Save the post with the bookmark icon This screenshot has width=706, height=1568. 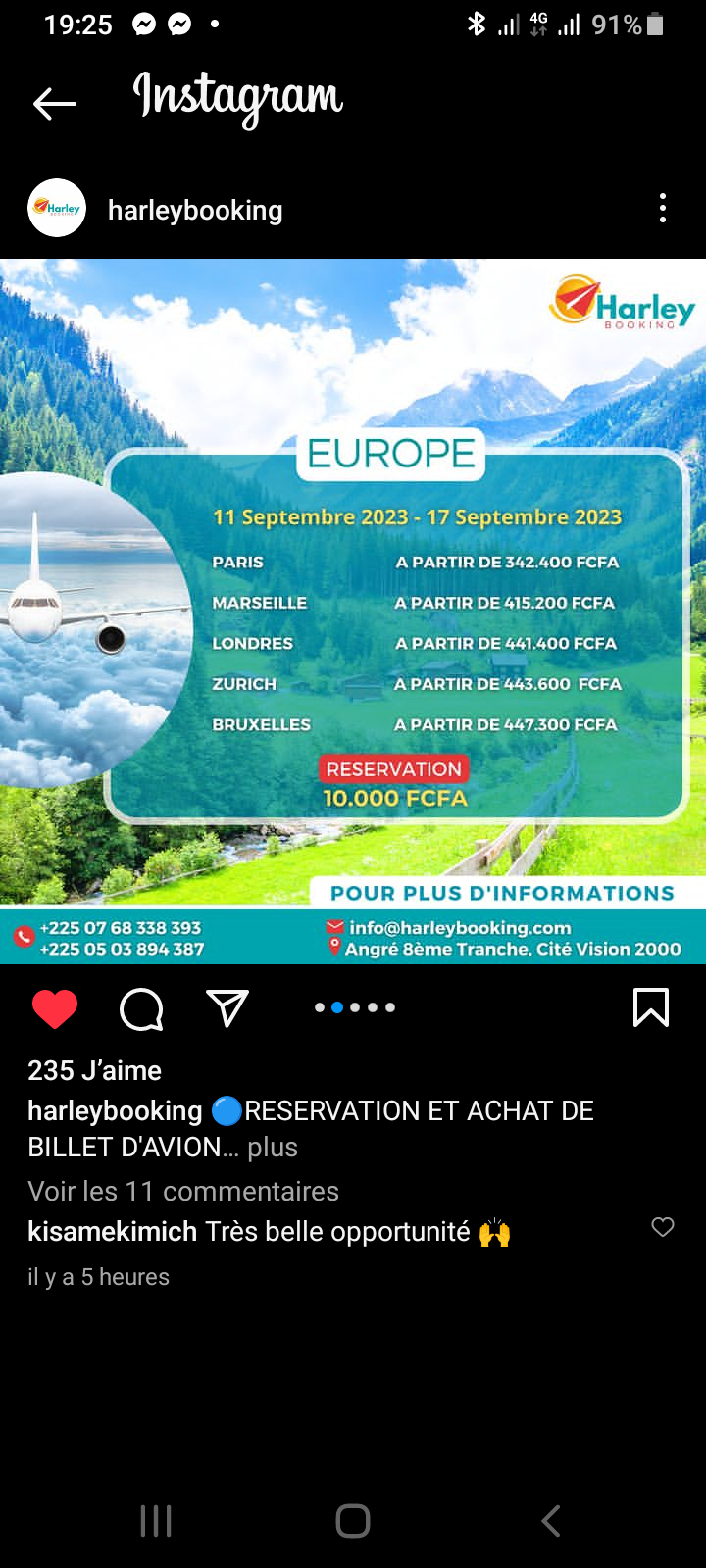(651, 1007)
